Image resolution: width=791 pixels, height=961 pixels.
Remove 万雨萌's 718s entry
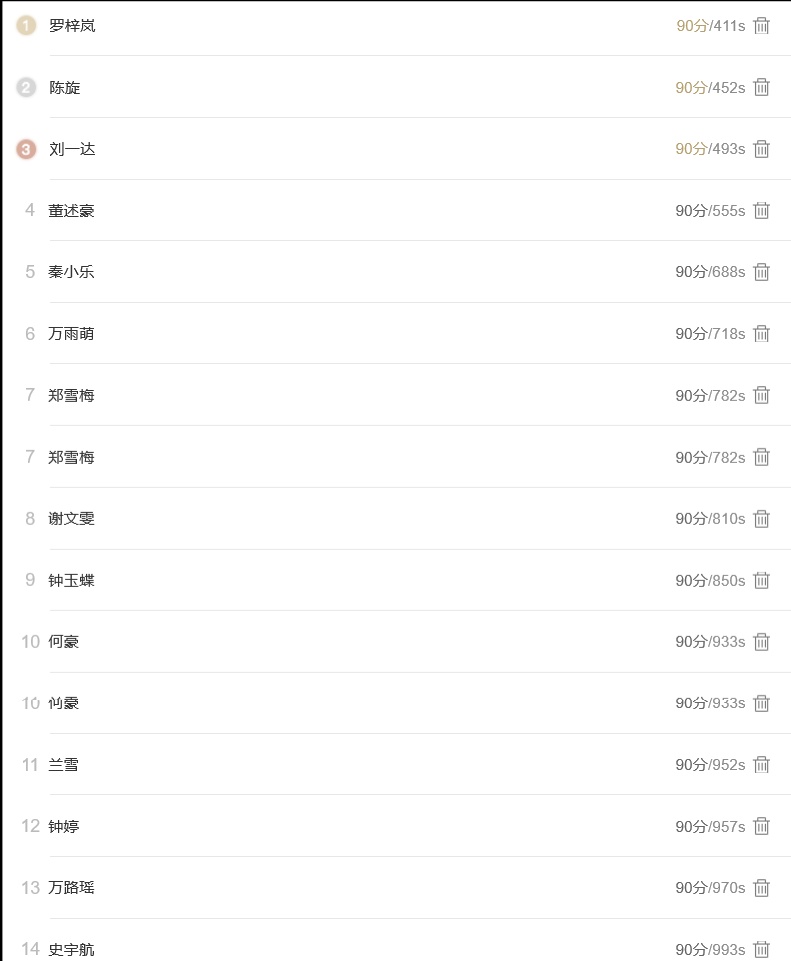click(762, 334)
